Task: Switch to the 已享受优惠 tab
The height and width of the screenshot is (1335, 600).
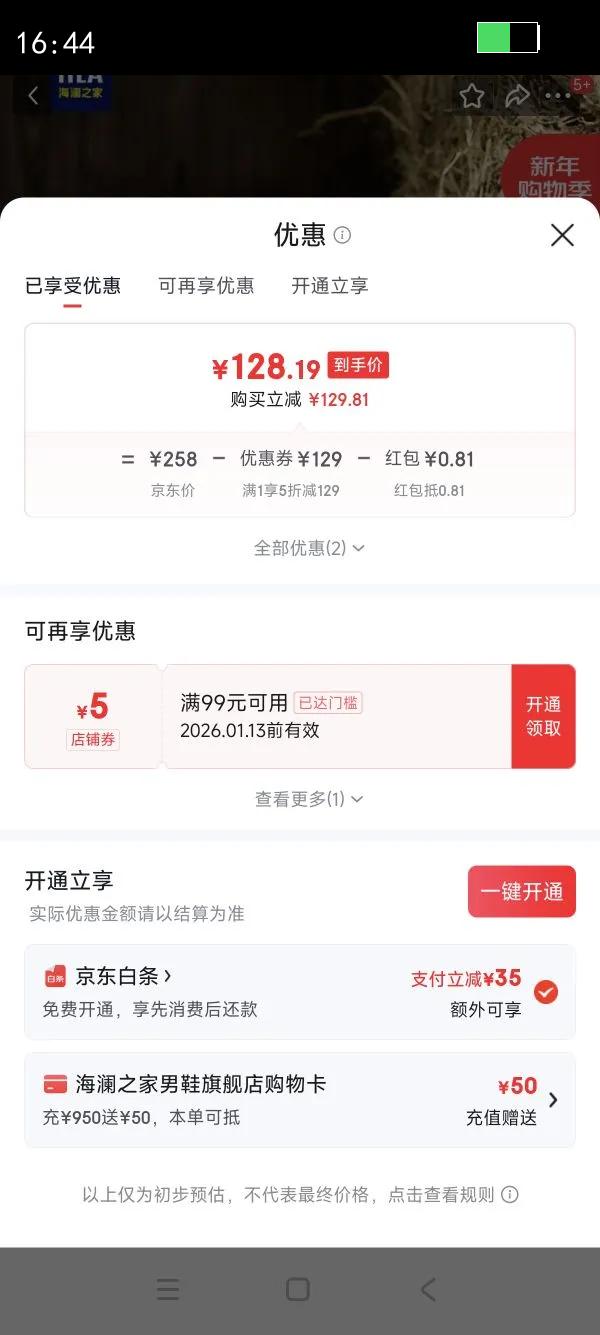Action: coord(72,286)
